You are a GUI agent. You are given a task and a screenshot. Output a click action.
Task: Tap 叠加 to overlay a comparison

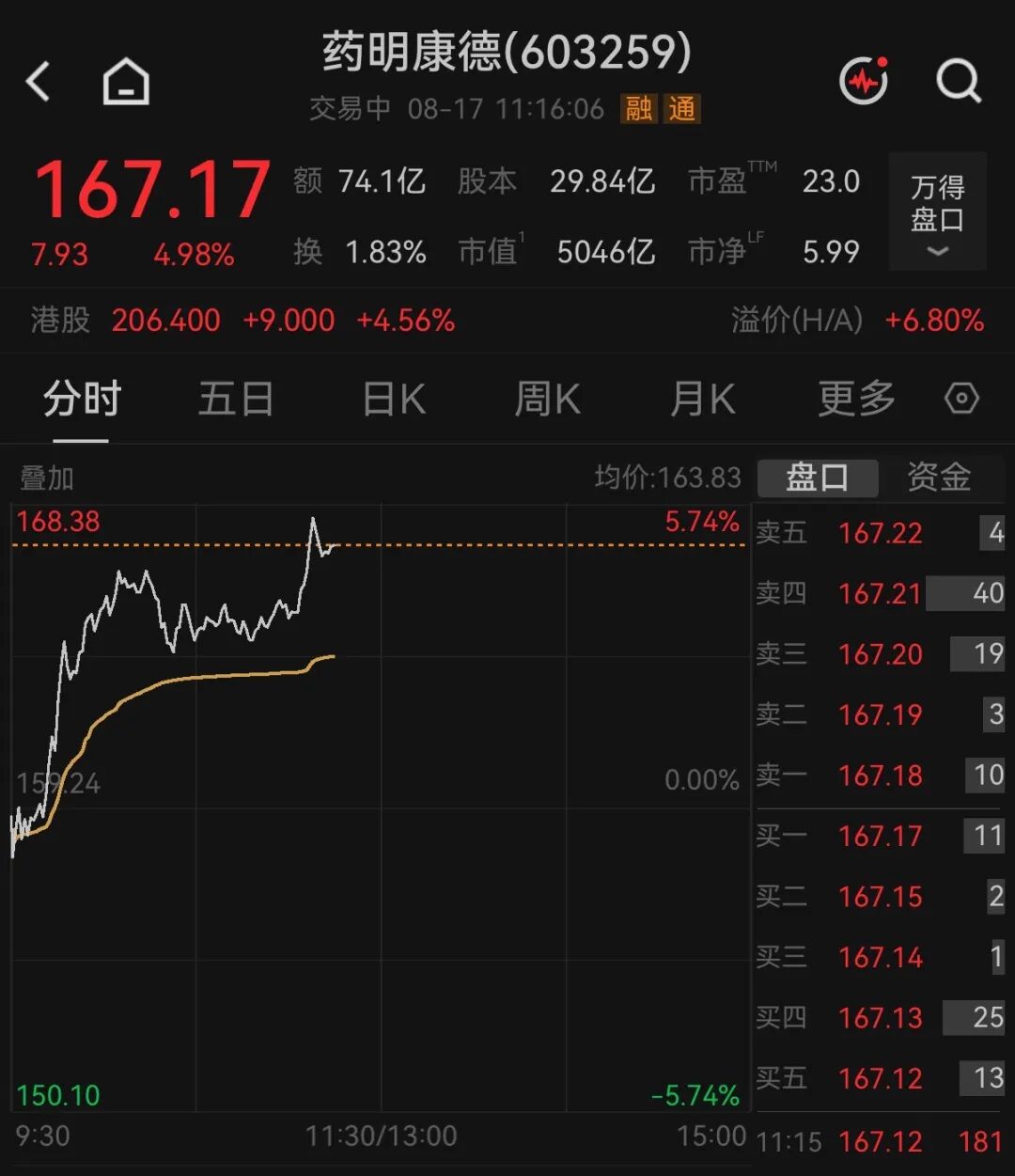[47, 478]
